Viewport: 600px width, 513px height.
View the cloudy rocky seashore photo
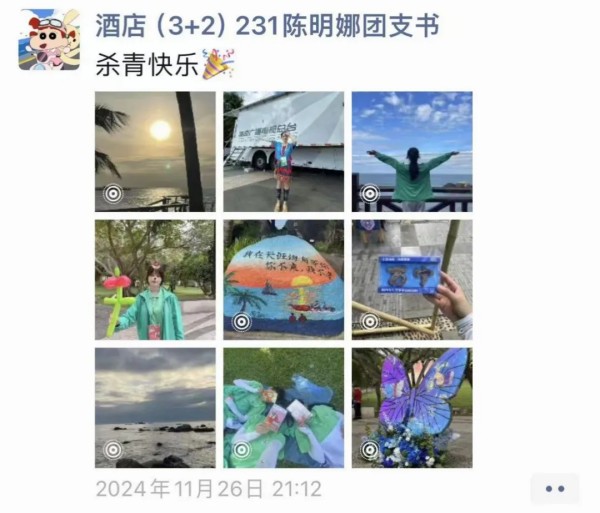click(155, 407)
